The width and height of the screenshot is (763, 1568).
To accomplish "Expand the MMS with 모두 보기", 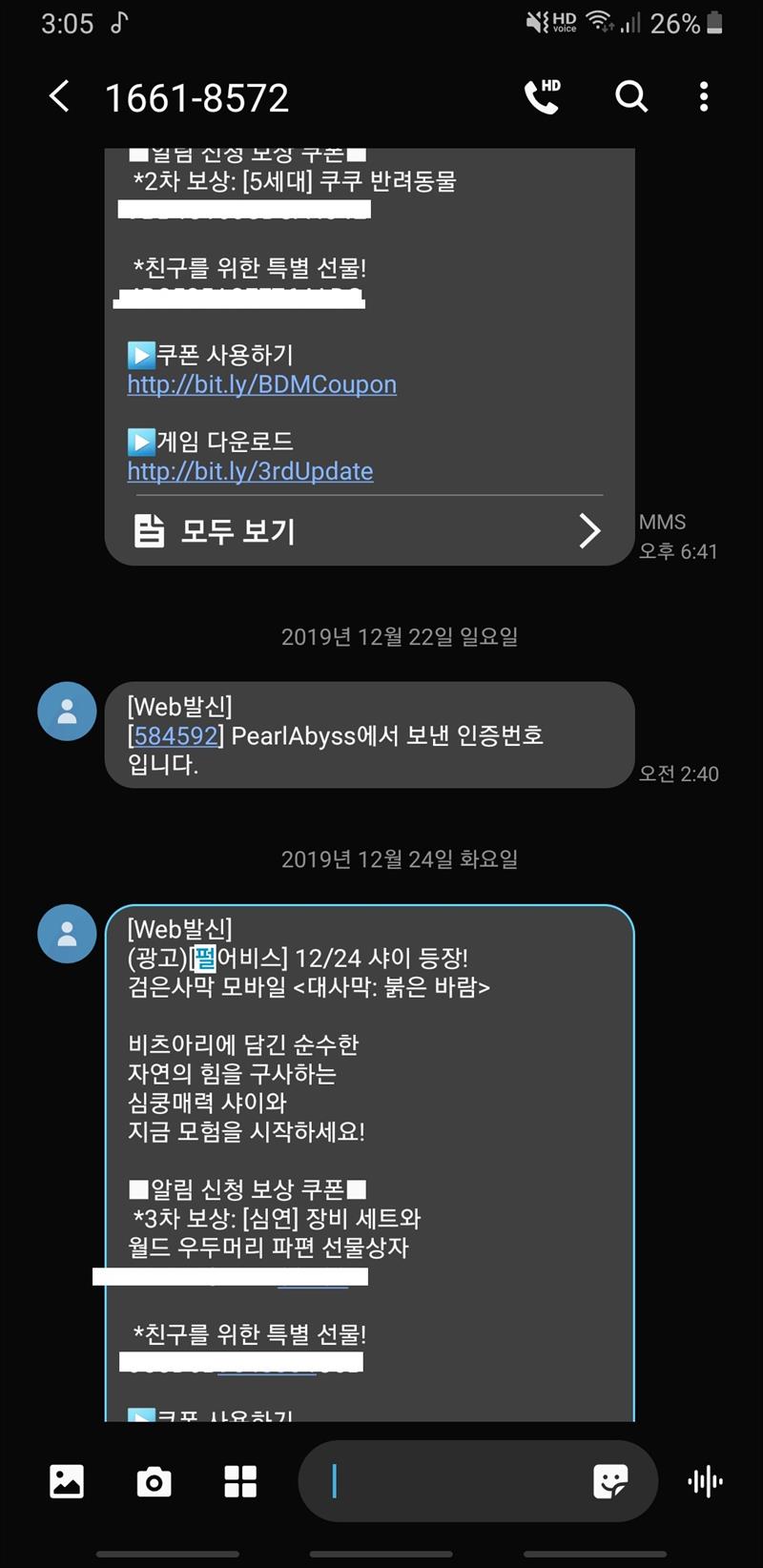I will coord(367,530).
